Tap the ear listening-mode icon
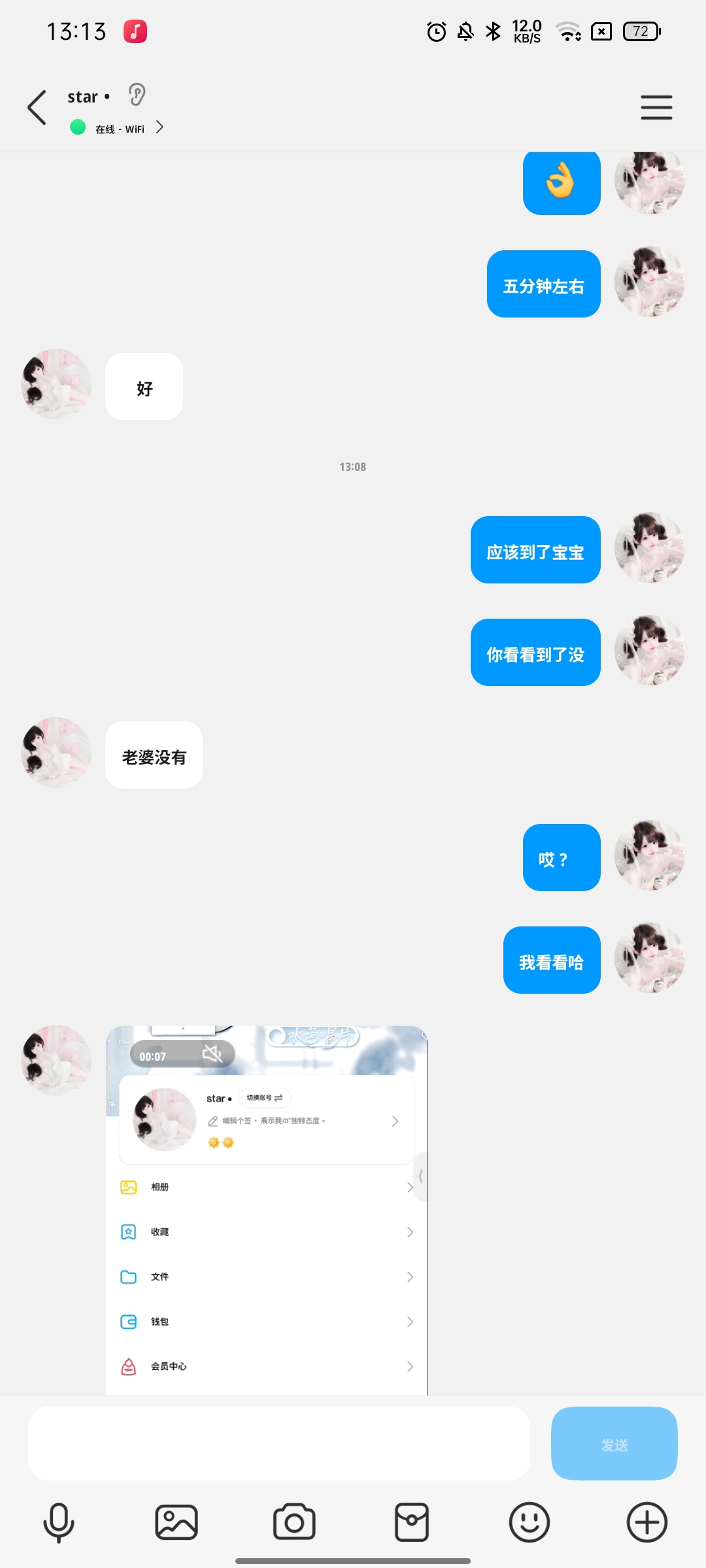The height and width of the screenshot is (1568, 706). tap(137, 95)
